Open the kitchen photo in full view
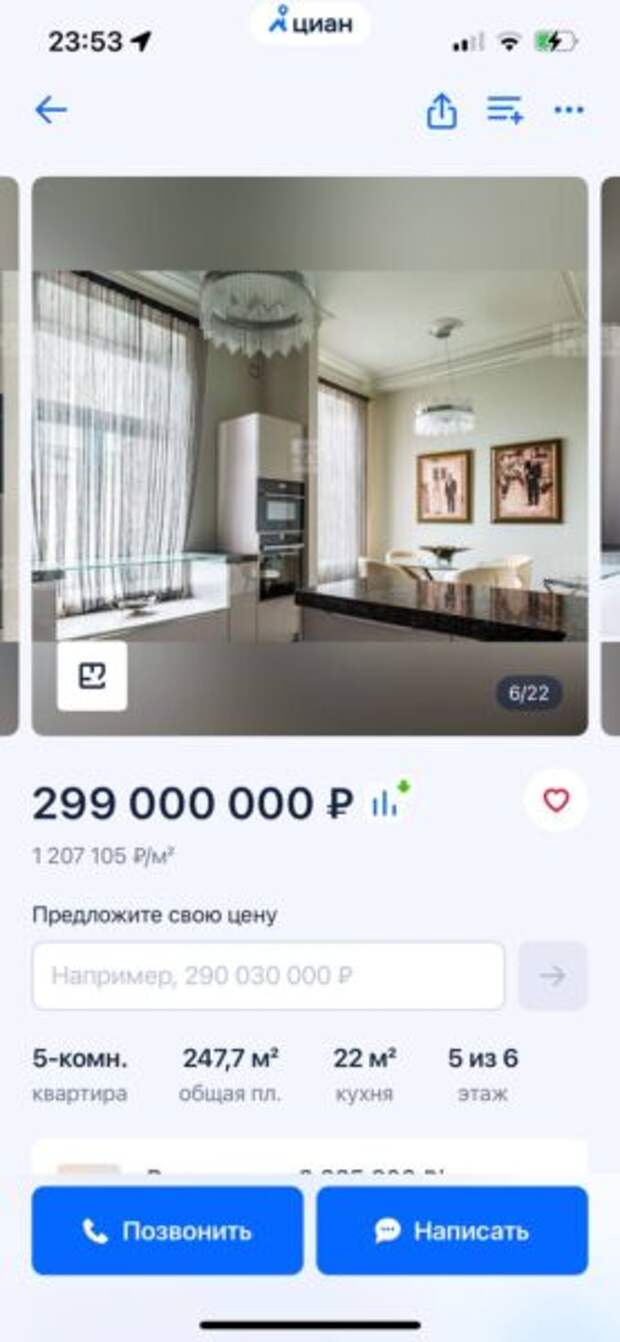The height and width of the screenshot is (1342, 620). [x=310, y=440]
